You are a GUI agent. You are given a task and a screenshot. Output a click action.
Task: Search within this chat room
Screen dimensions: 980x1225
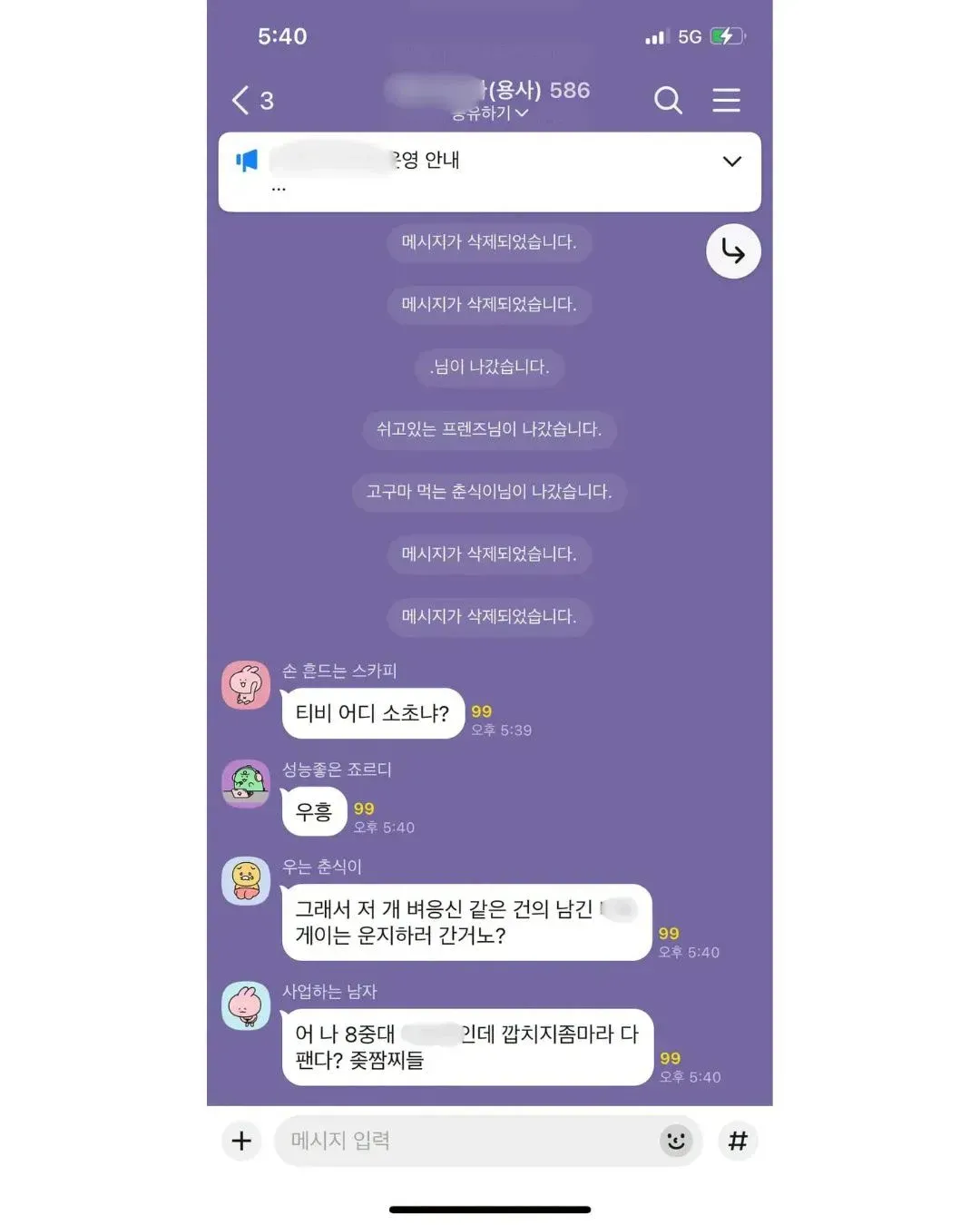click(x=668, y=100)
